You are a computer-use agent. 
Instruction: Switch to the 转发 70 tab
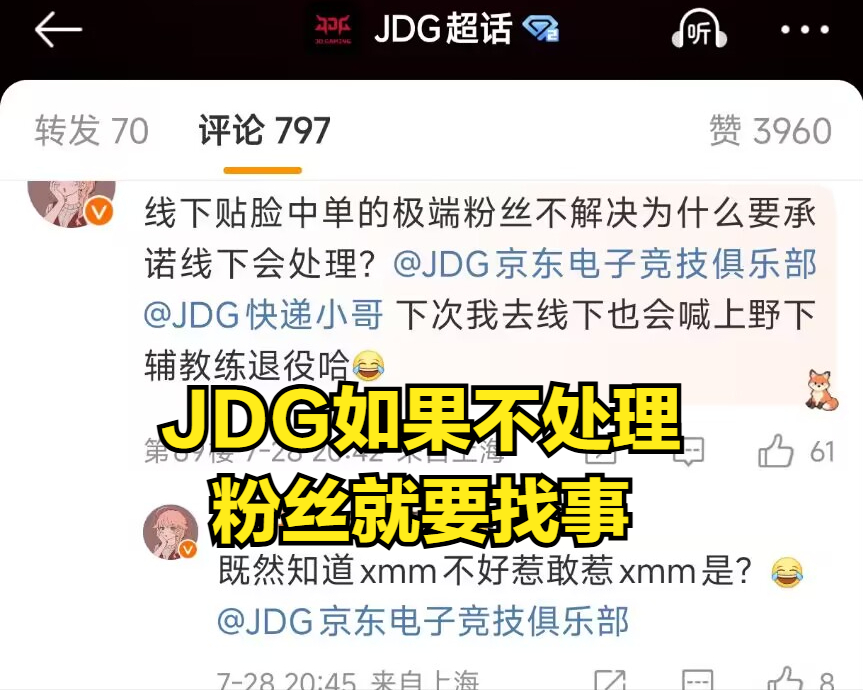click(91, 131)
